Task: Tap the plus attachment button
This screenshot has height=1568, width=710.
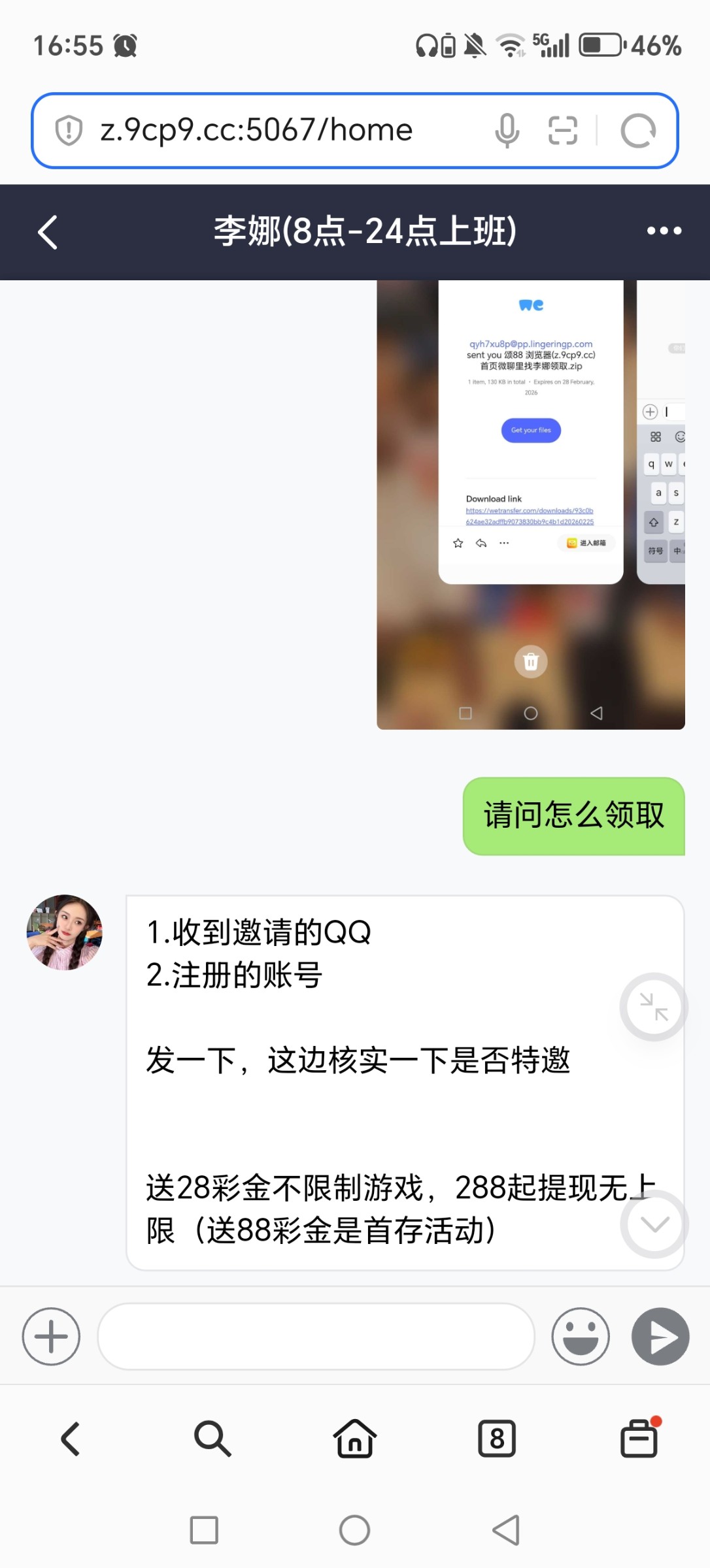Action: (51, 1336)
